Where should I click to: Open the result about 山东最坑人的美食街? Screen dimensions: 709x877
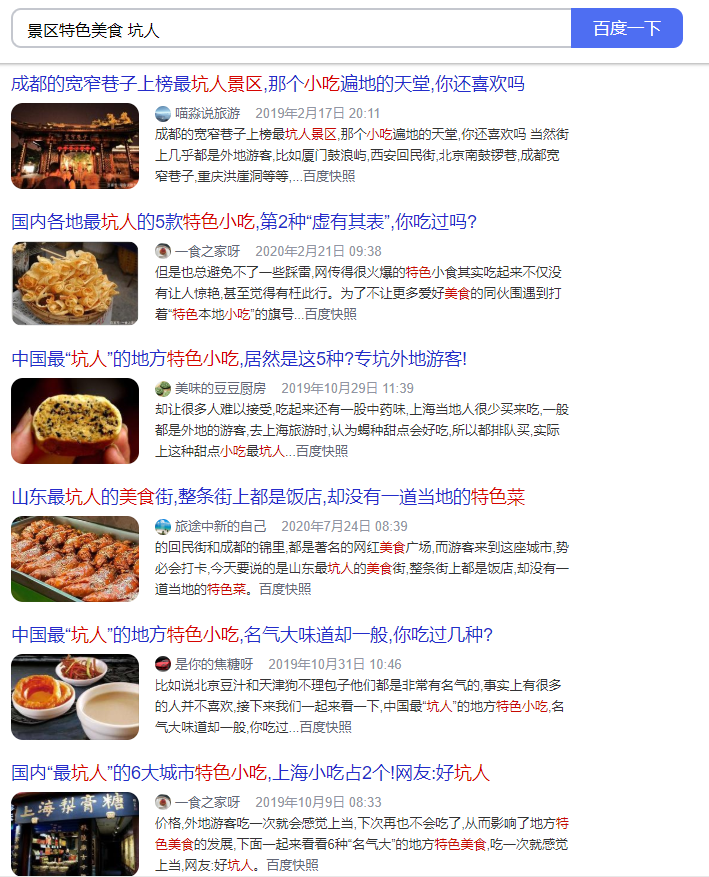pos(267,497)
